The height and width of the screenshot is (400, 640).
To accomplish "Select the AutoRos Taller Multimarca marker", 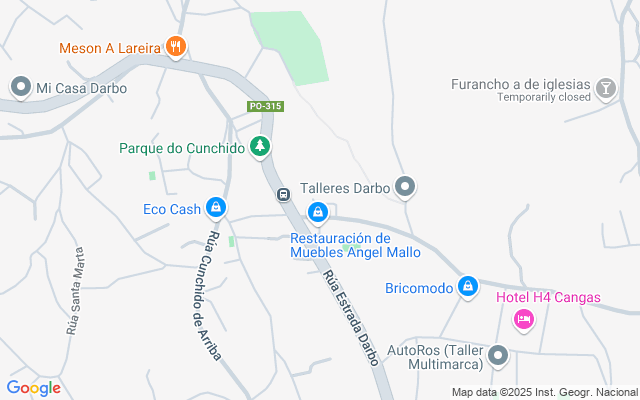I will pos(499,356).
